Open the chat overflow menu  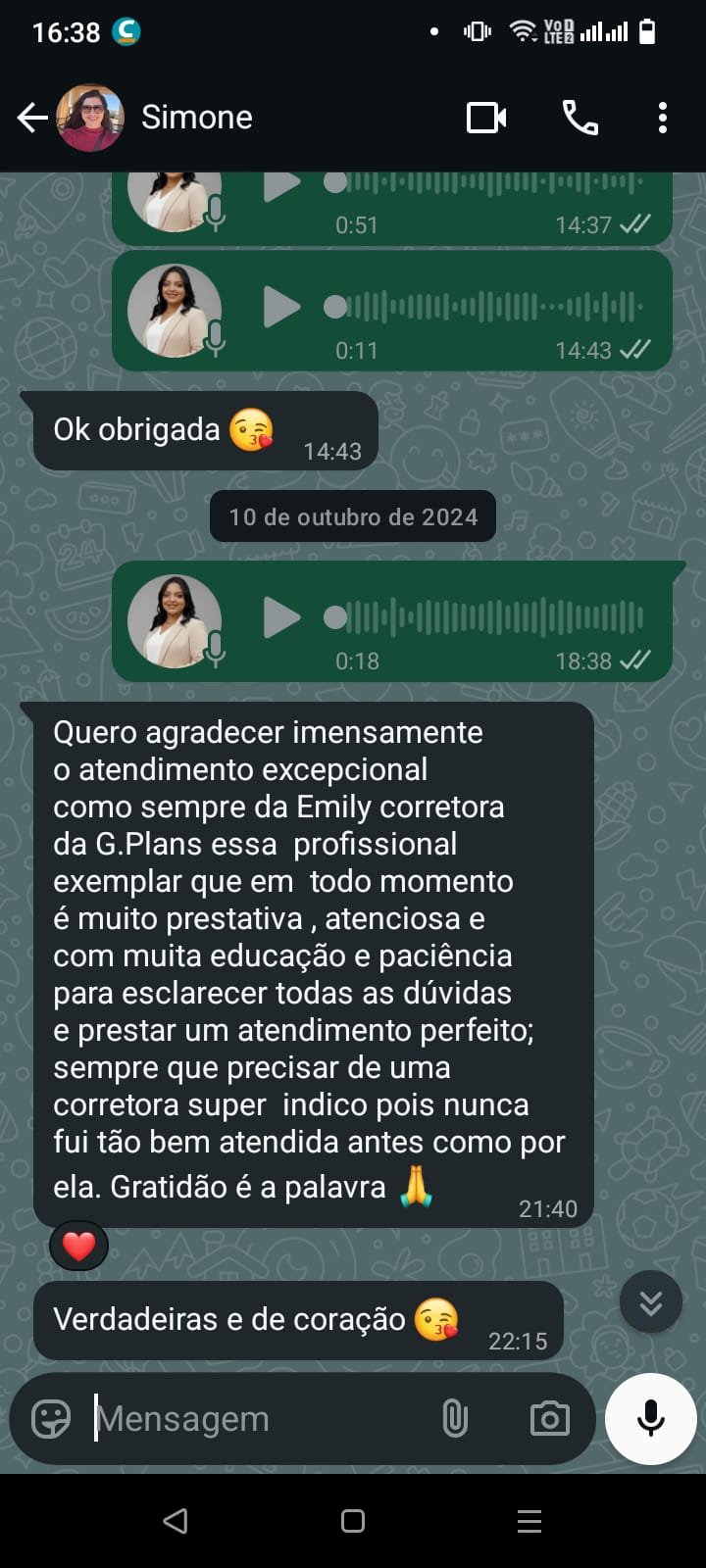pyautogui.click(x=663, y=118)
